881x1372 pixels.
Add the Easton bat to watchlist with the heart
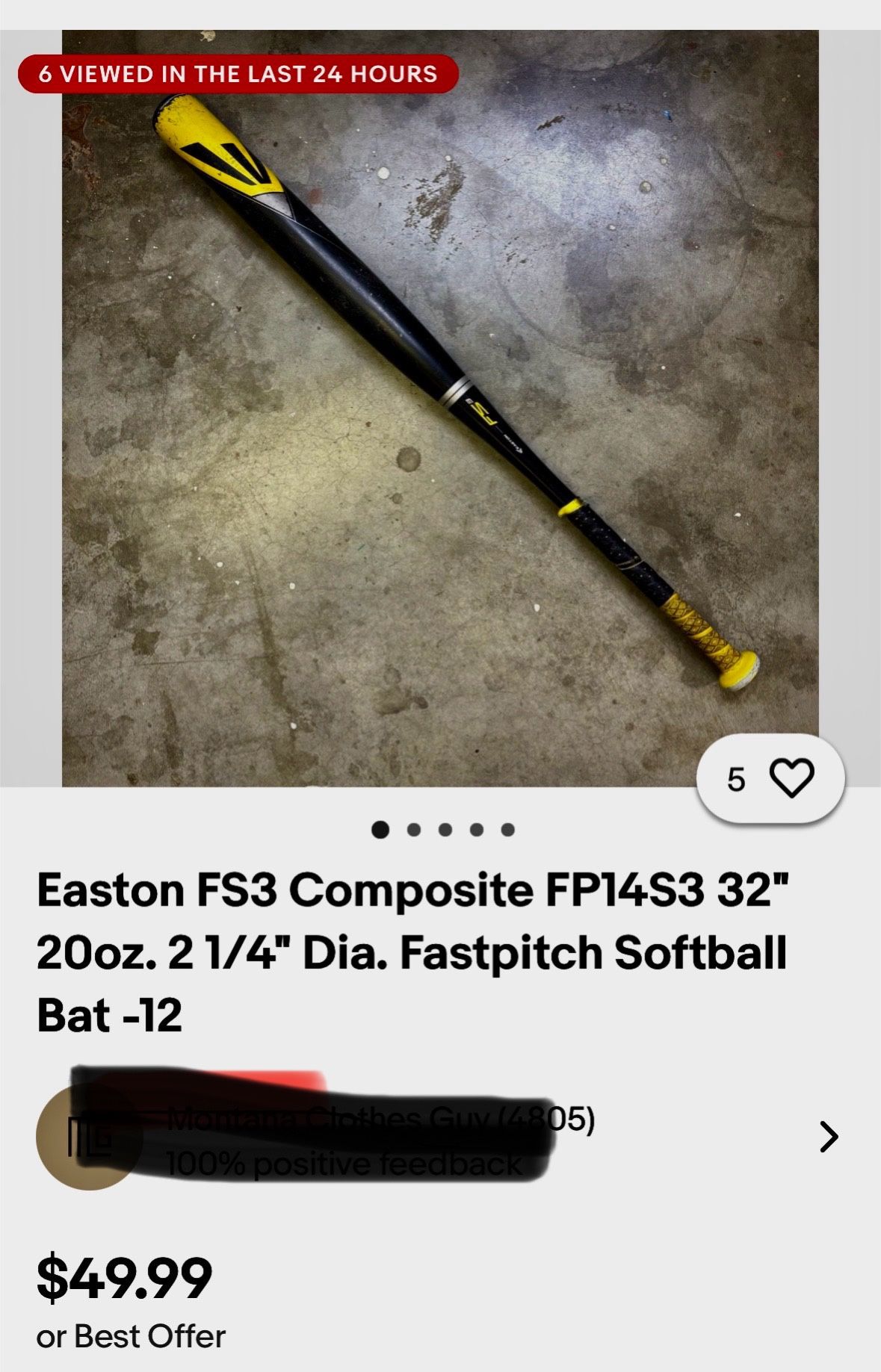tap(791, 778)
